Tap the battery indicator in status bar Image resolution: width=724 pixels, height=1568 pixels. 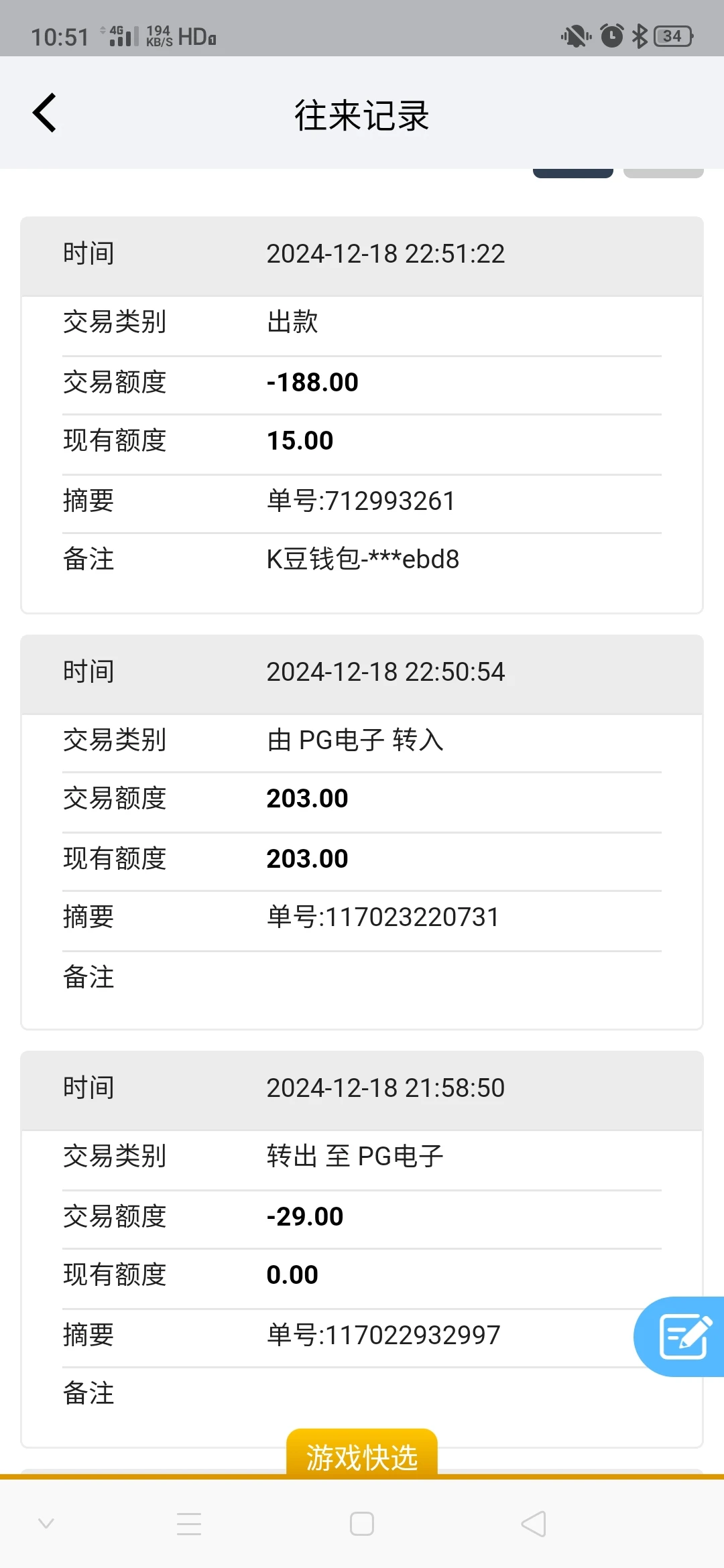[672, 36]
